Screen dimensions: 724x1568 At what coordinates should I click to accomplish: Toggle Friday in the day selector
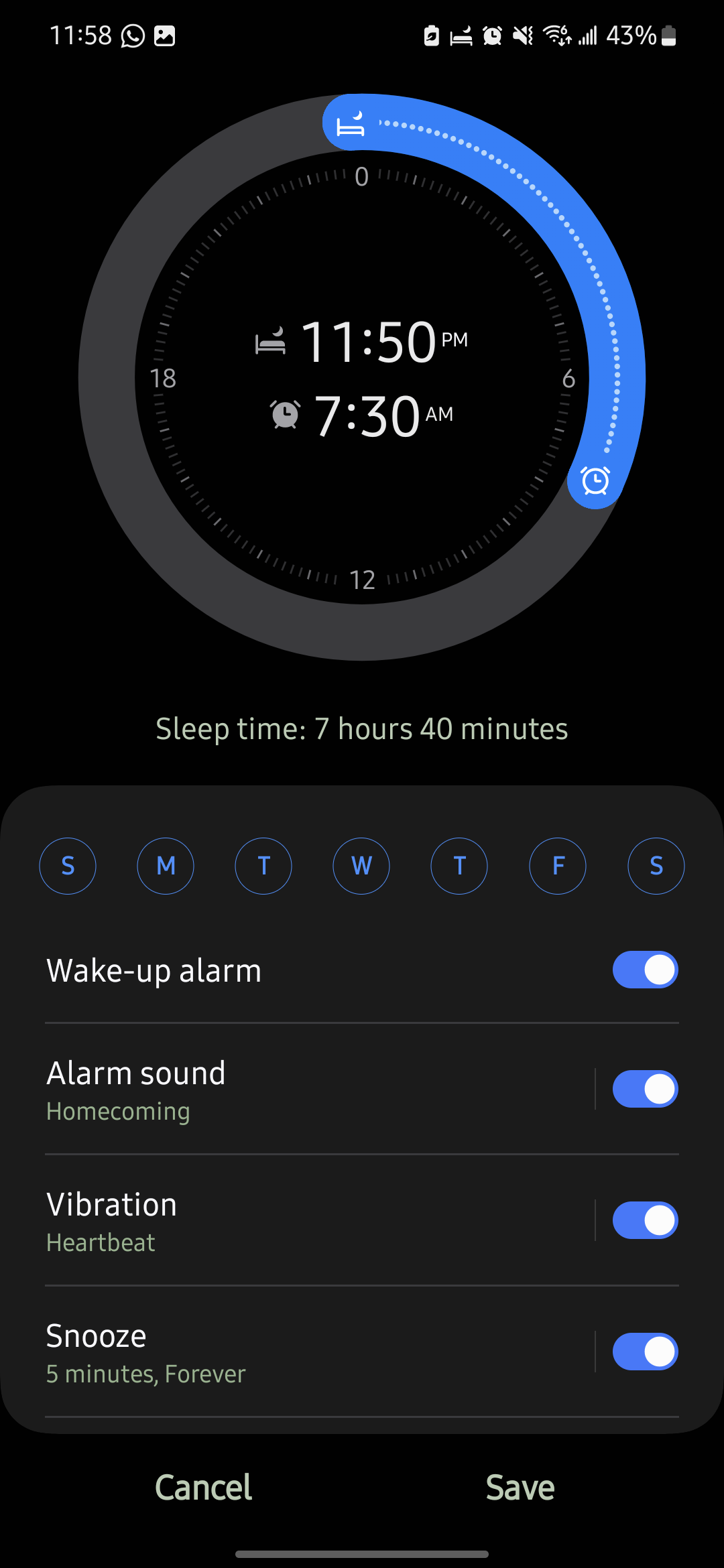(558, 866)
